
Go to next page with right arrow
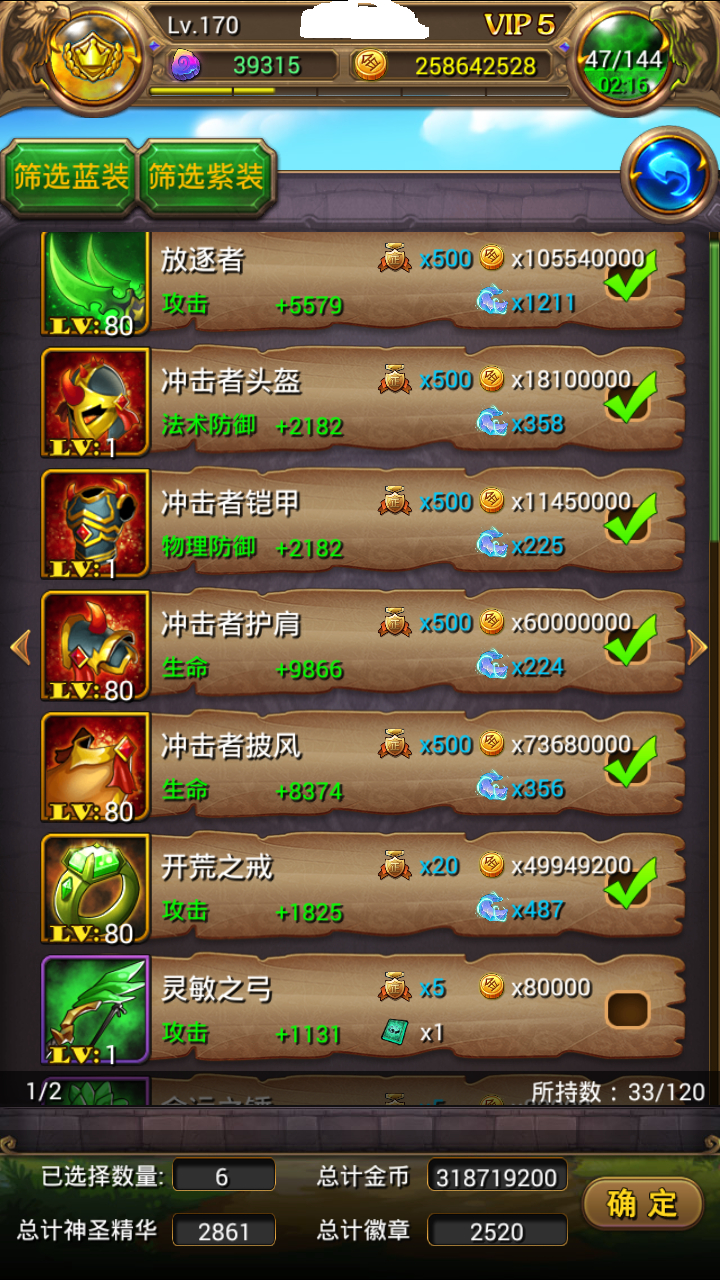[697, 648]
